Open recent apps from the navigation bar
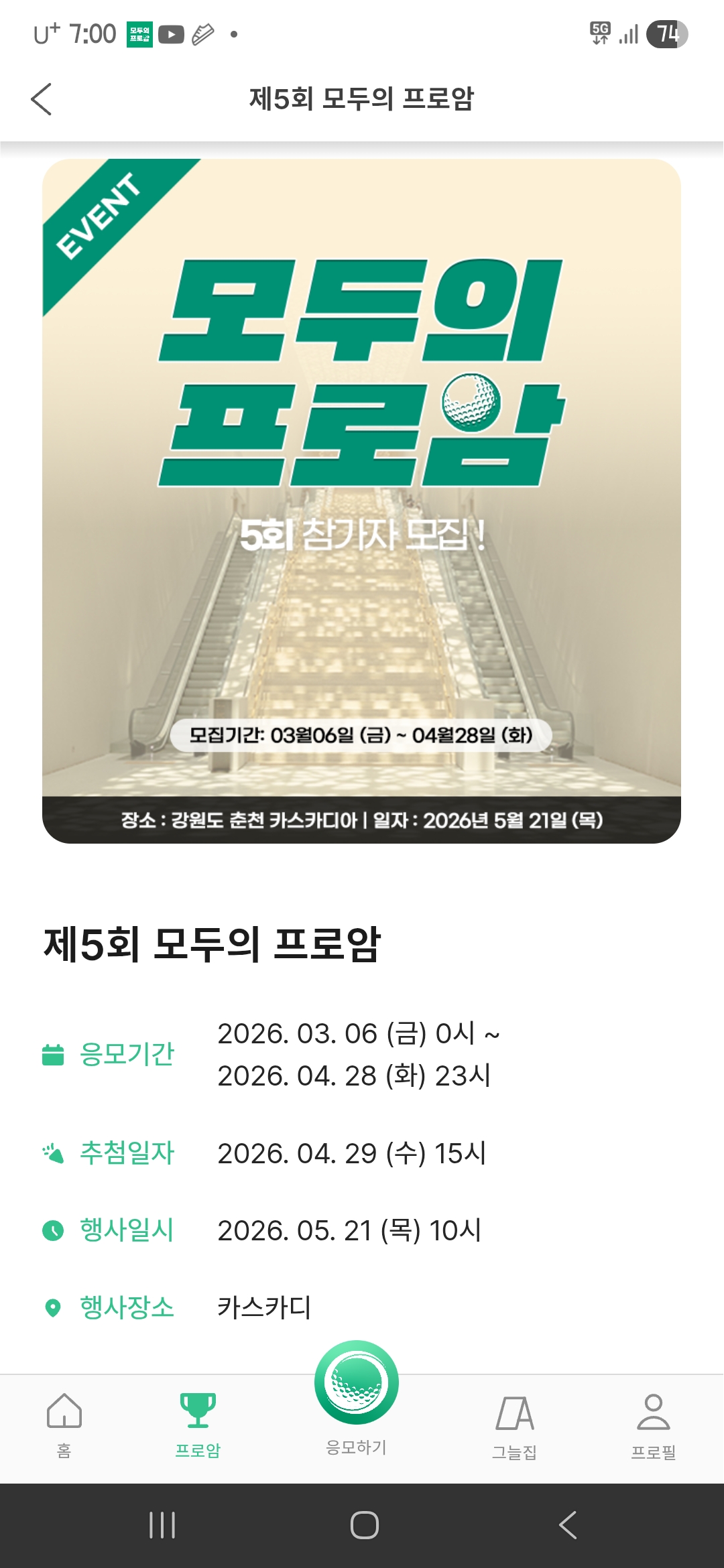The image size is (724, 1568). 162,1525
